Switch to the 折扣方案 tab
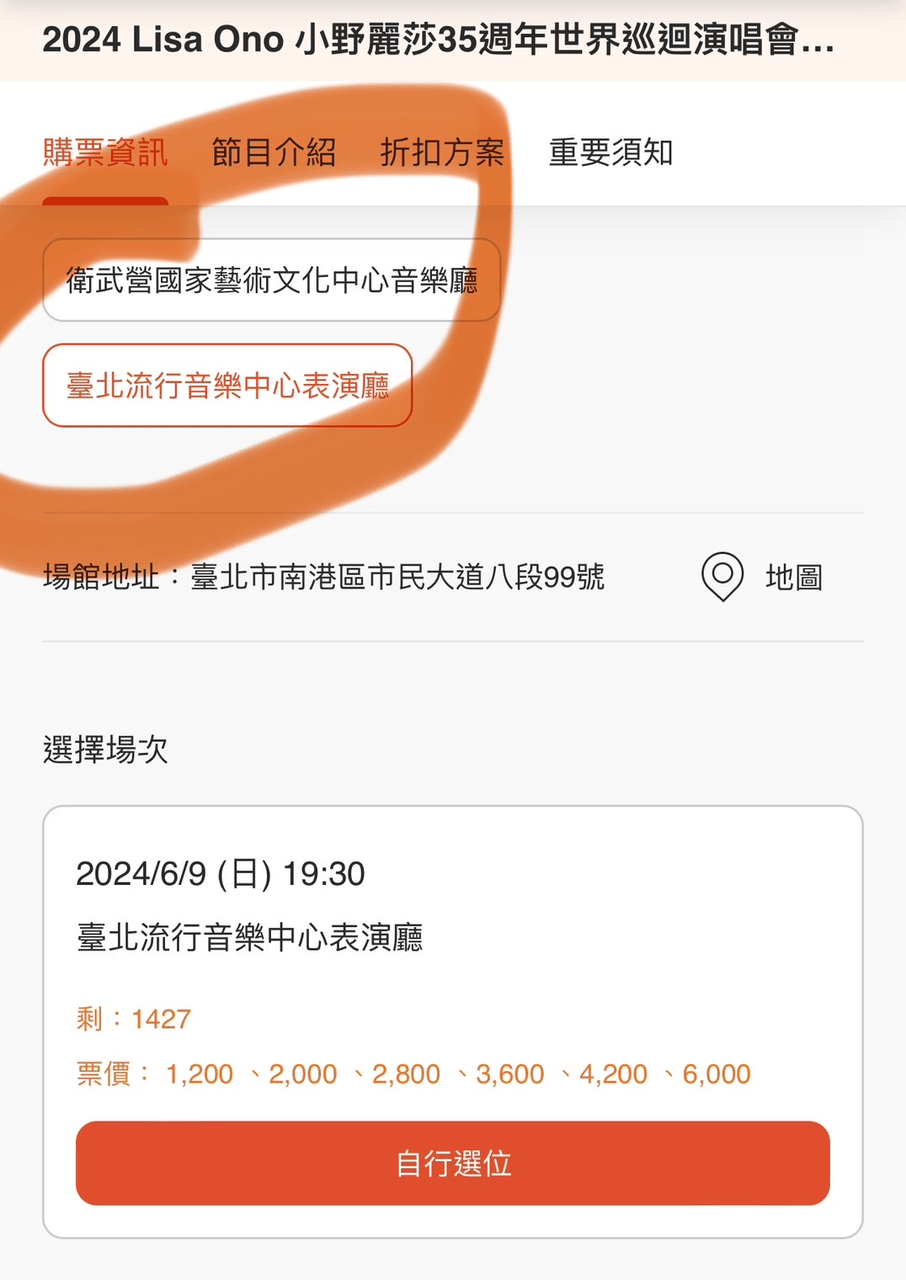 (442, 153)
